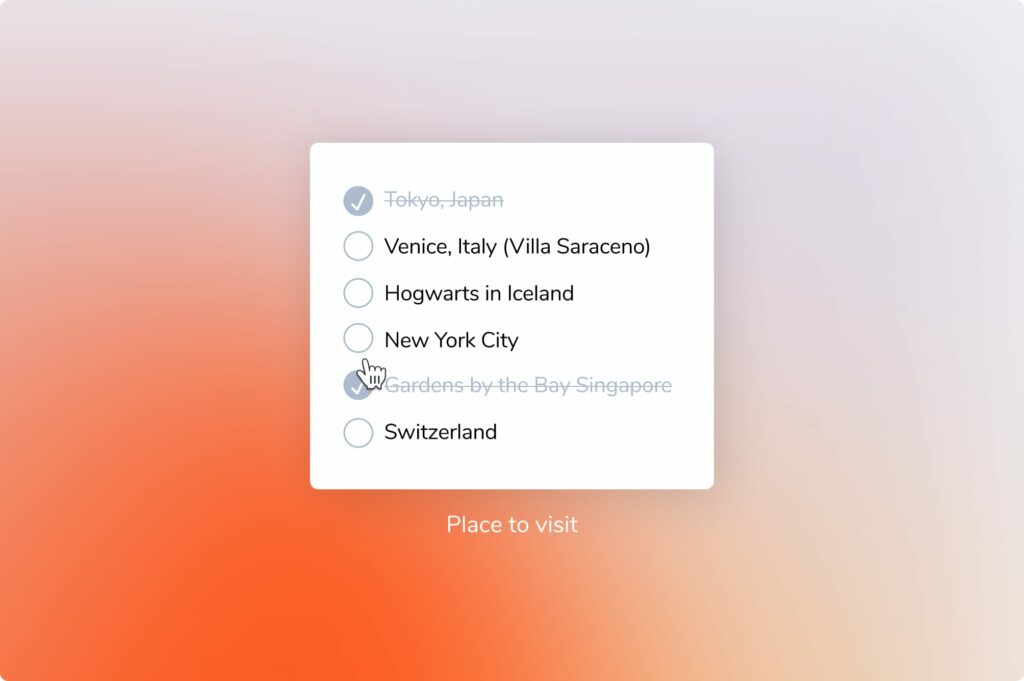1024x681 pixels.
Task: Uncheck the Tokyo, Japan item
Action: pyautogui.click(x=358, y=201)
